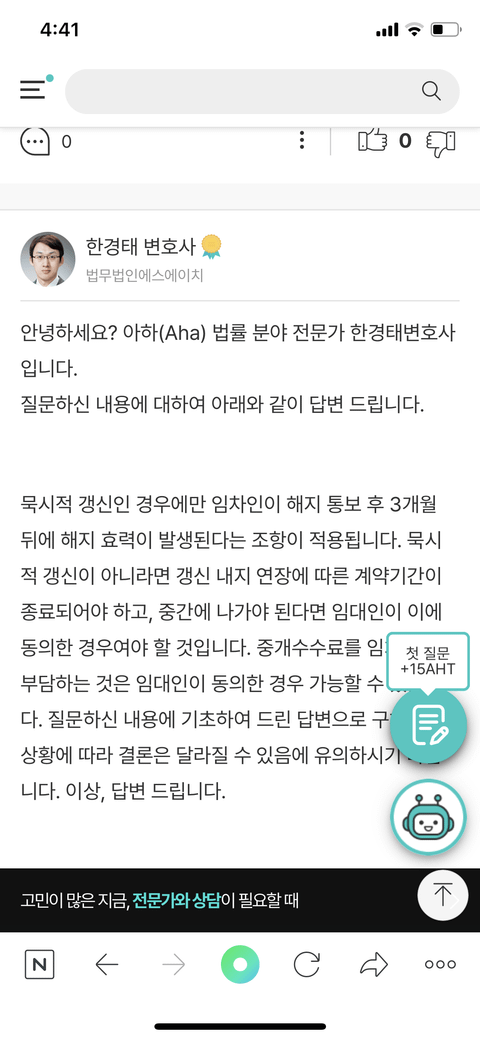The height and width of the screenshot is (1040, 480).
Task: Open the hamburger menu
Action: point(33,90)
